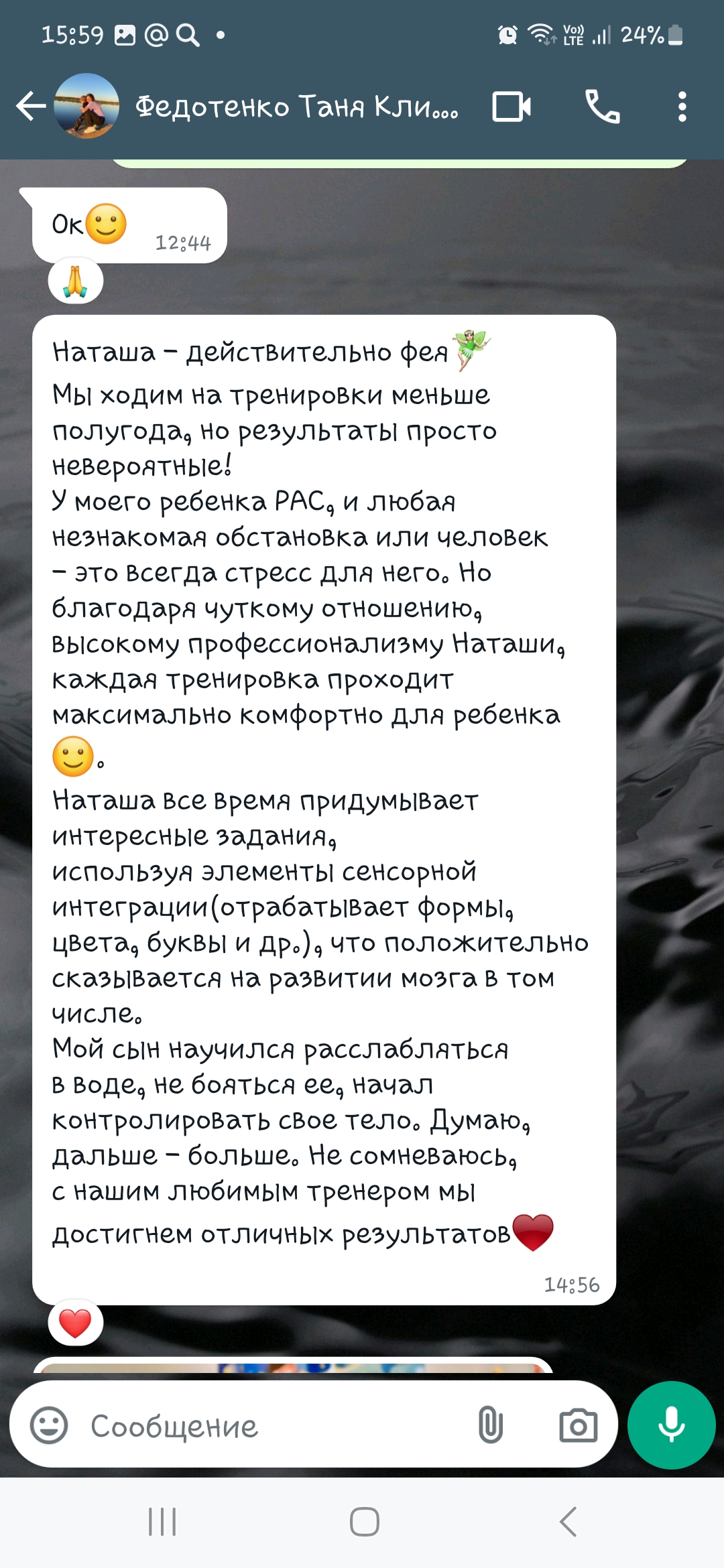Record a voice message
The height and width of the screenshot is (1568, 724).
tap(671, 1425)
